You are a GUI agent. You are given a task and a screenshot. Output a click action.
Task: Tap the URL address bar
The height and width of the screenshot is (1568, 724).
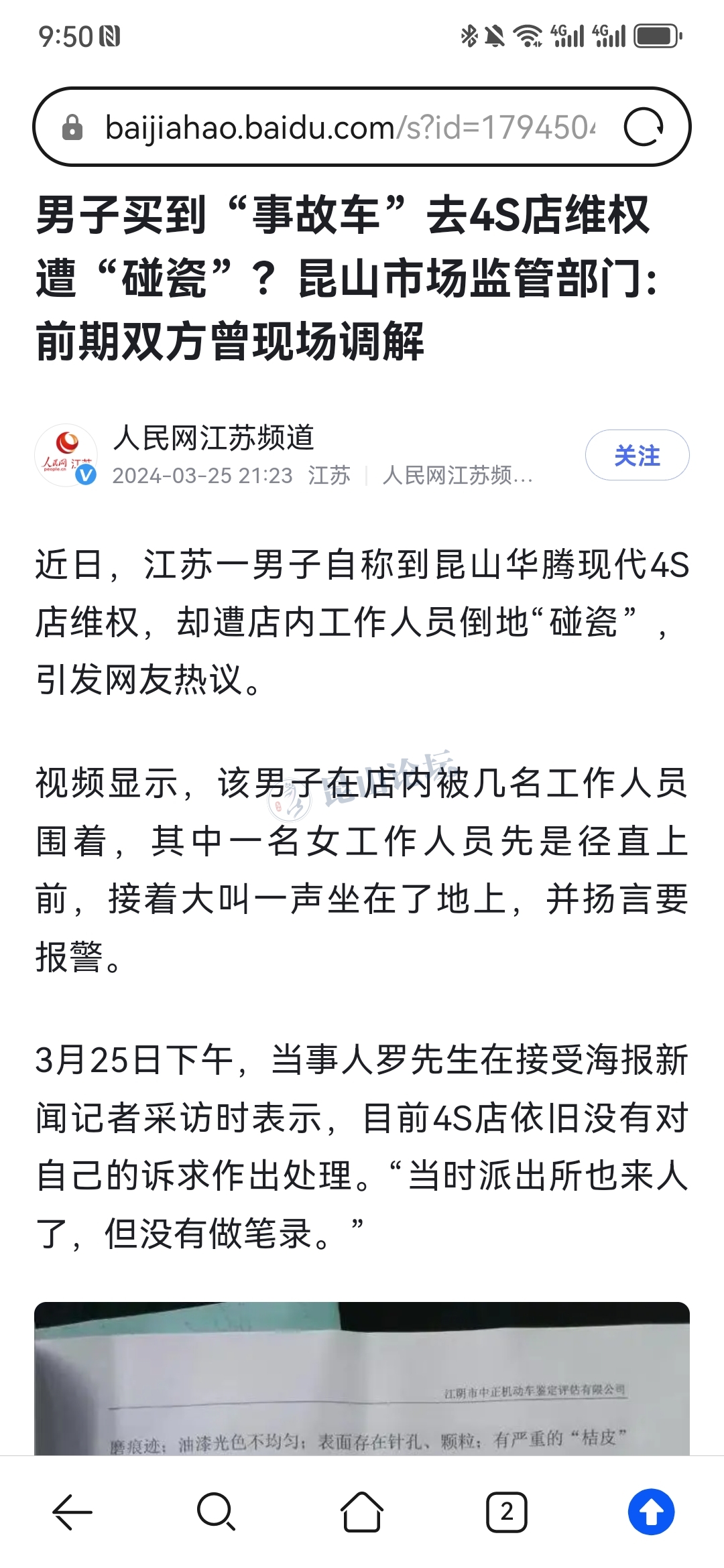click(x=349, y=127)
